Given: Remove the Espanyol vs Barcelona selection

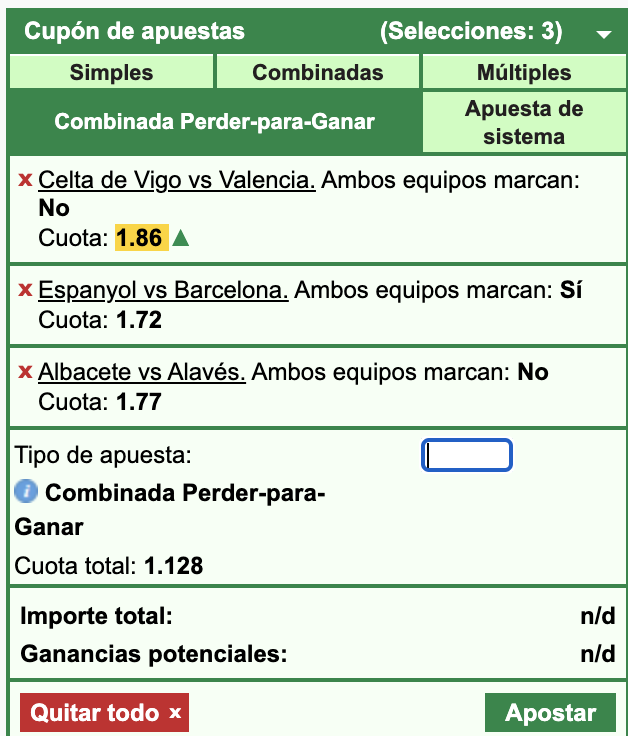Looking at the screenshot, I should click(25, 291).
